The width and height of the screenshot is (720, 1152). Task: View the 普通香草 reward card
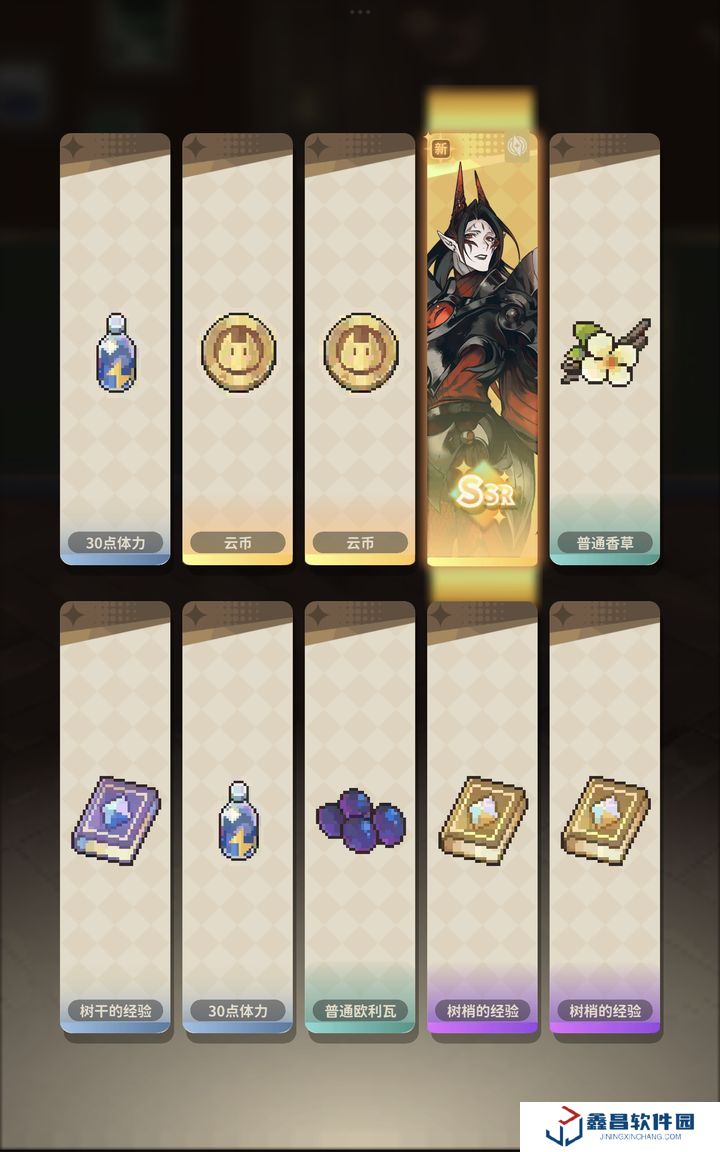pyautogui.click(x=604, y=350)
